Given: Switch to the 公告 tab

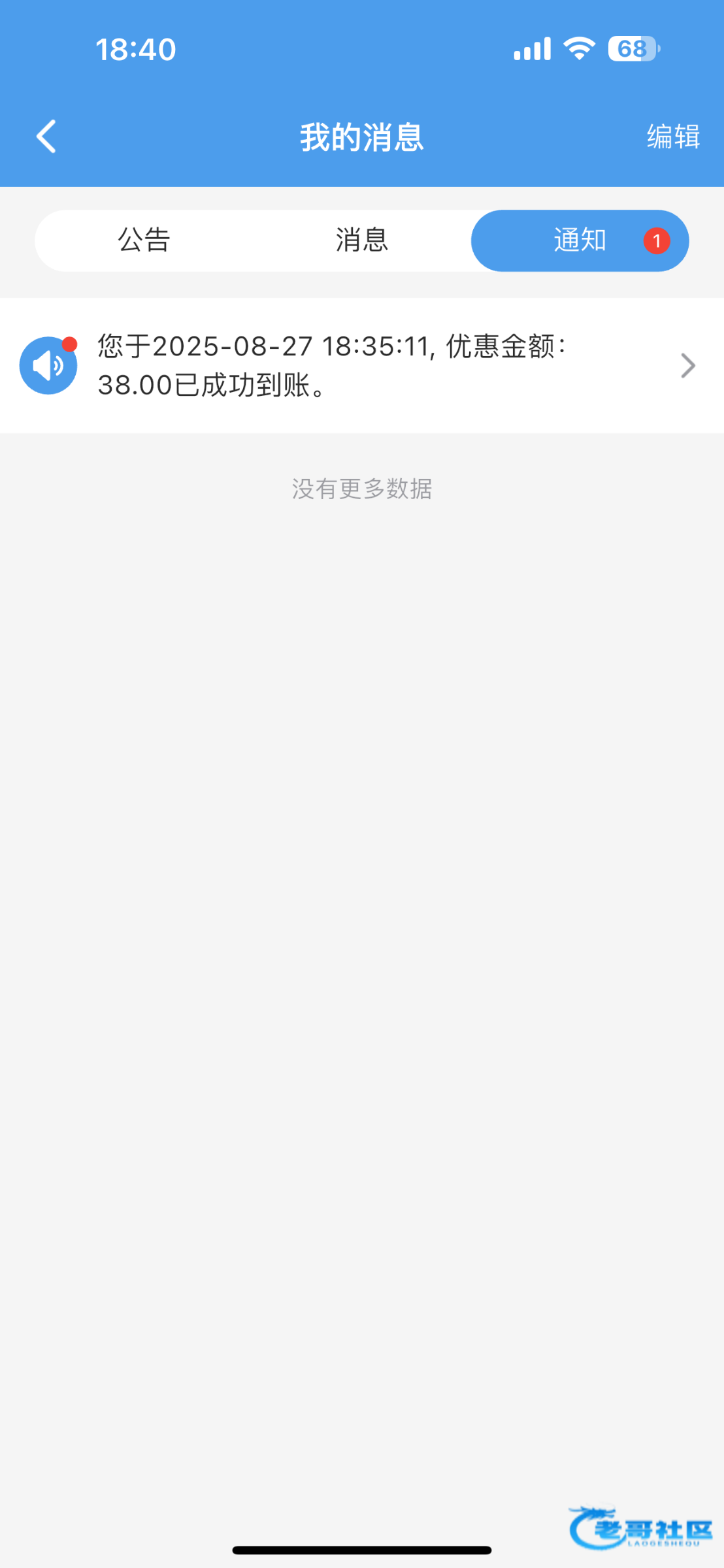Looking at the screenshot, I should (144, 240).
